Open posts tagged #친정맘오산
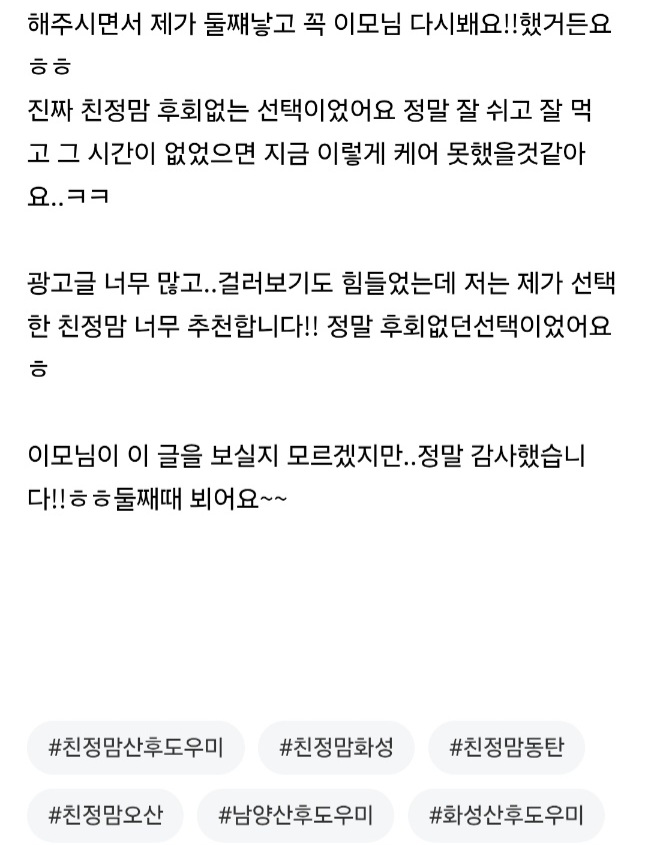The width and height of the screenshot is (648, 845). [105, 814]
